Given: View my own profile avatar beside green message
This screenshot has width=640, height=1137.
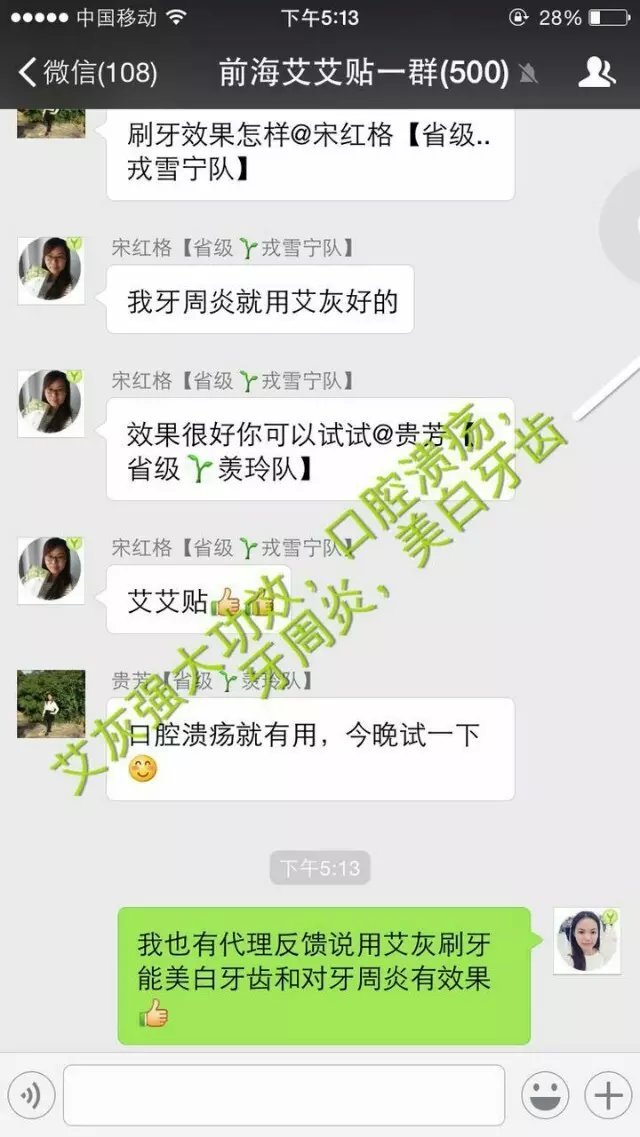Looking at the screenshot, I should point(587,941).
